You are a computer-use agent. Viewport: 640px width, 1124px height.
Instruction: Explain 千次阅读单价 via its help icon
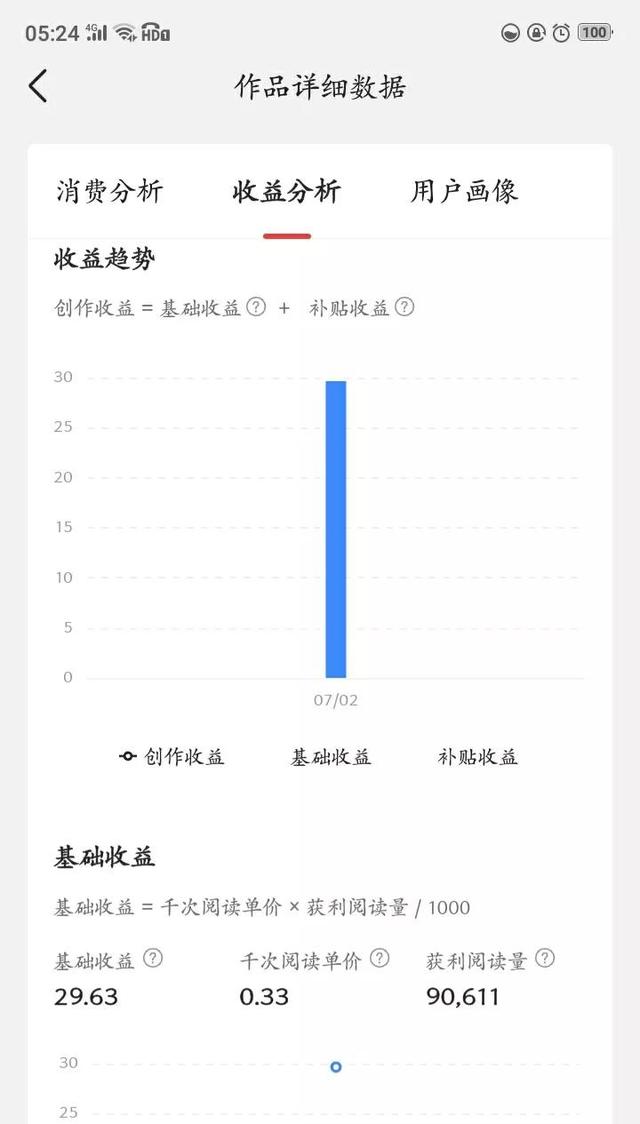(x=379, y=959)
